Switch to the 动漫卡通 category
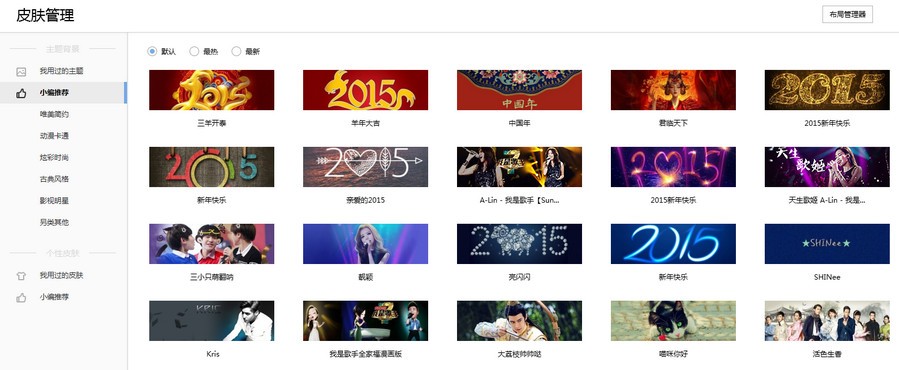This screenshot has height=370, width=899. [54, 136]
